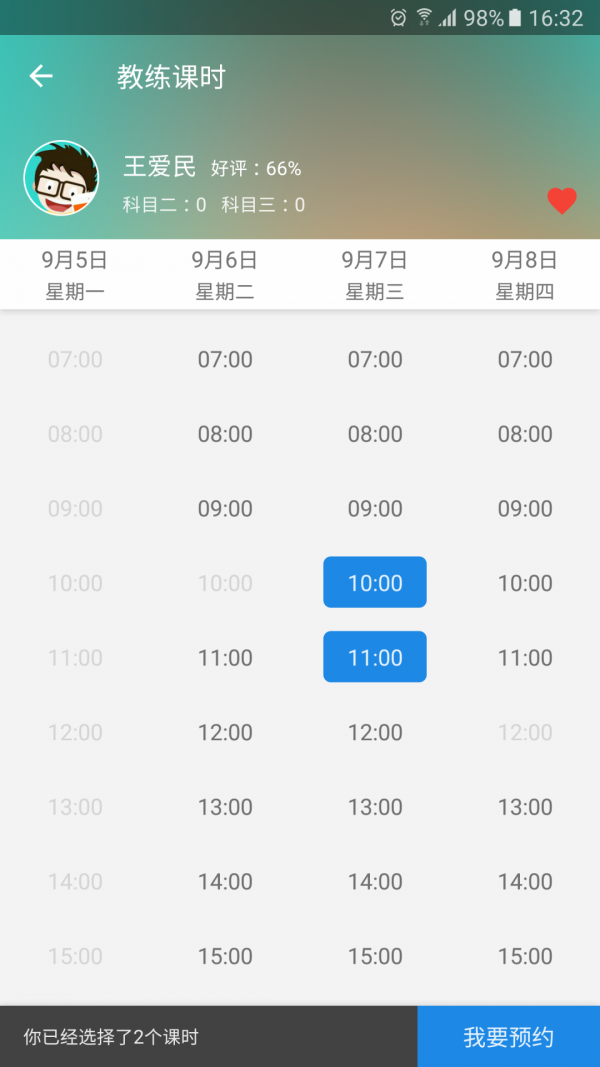Choose the 08:00 slot on 9月6日
600x1067 pixels.
point(225,434)
